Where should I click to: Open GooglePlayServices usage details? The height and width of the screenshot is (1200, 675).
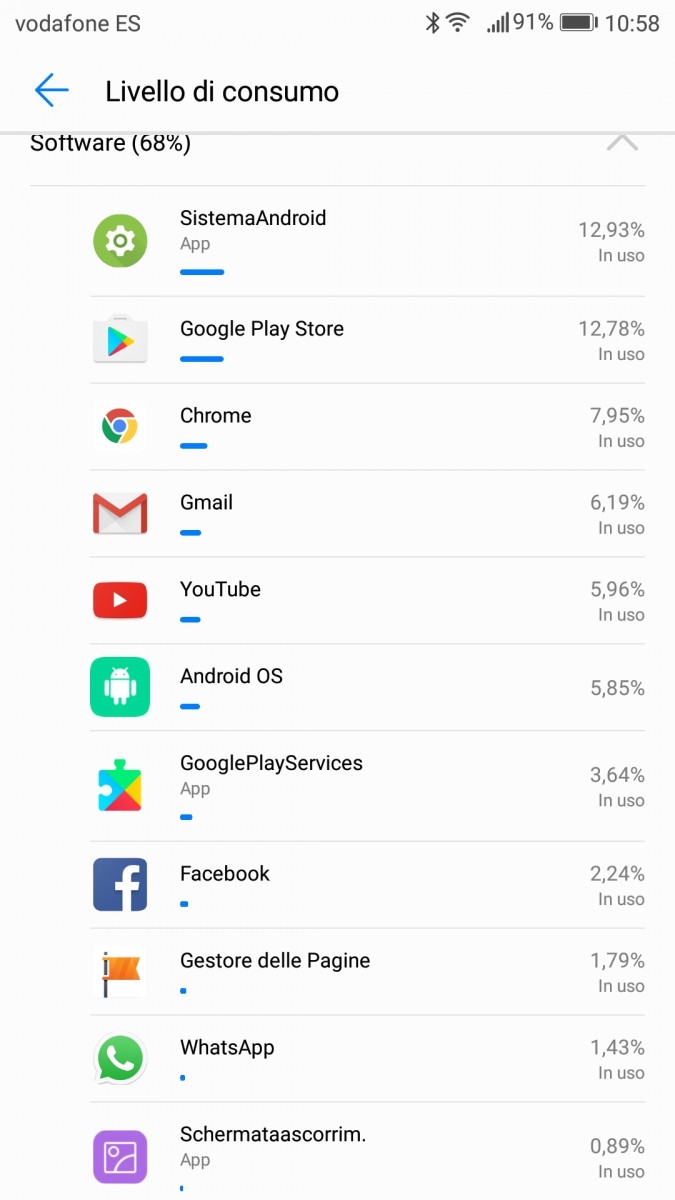pyautogui.click(x=366, y=786)
